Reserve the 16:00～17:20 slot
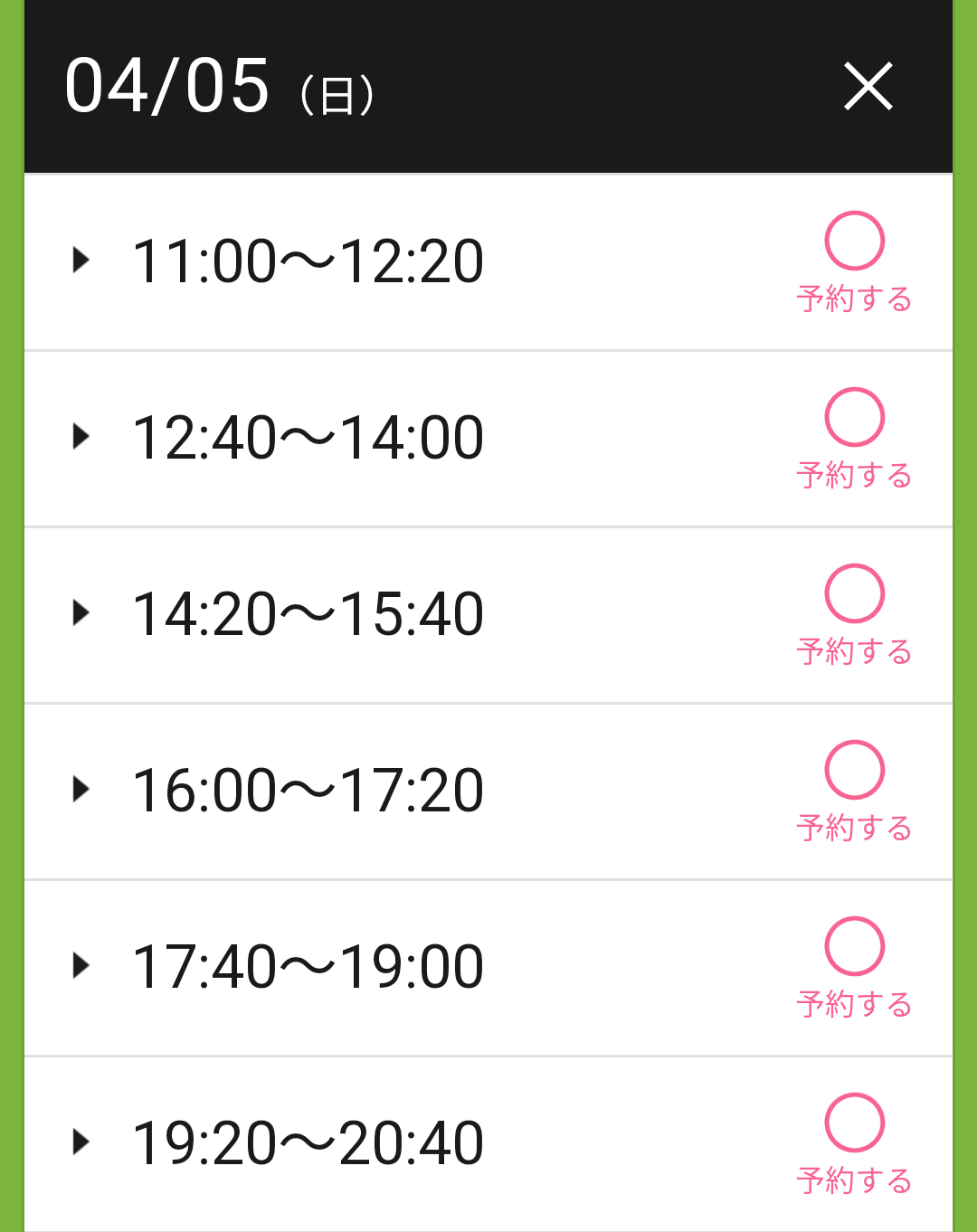977x1232 pixels. pyautogui.click(x=854, y=791)
